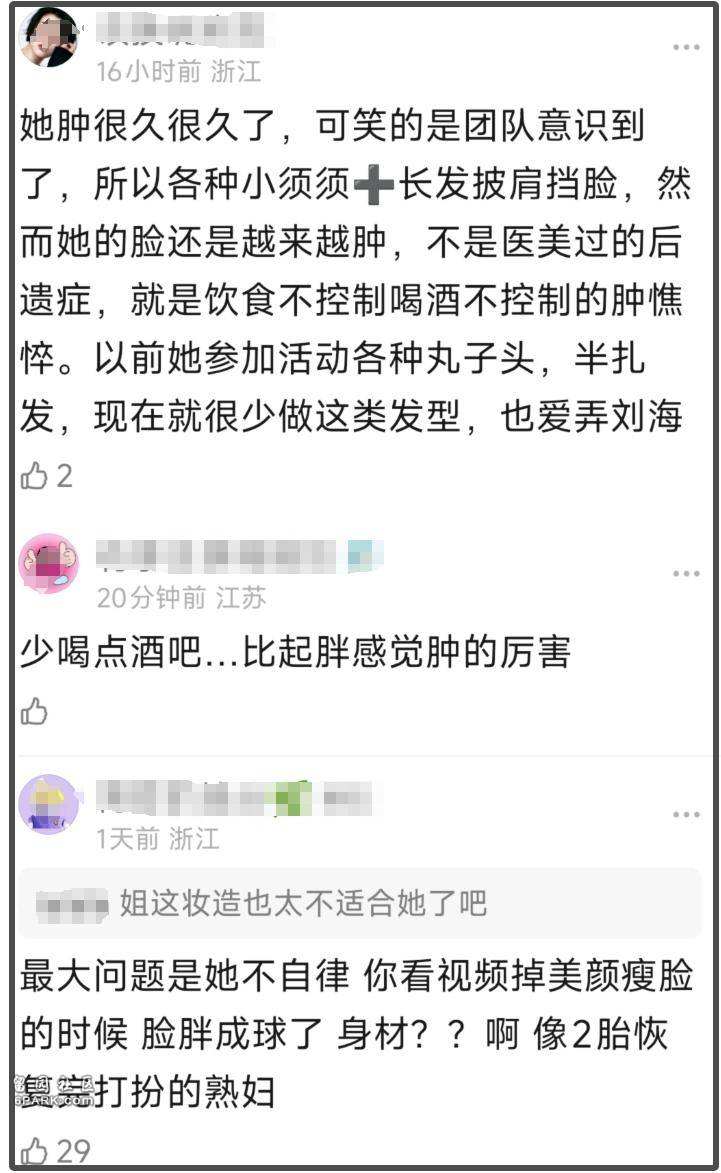View avatar of 20分钟前 江苏 commenter
Image resolution: width=721 pixels, height=1173 pixels.
click(48, 565)
